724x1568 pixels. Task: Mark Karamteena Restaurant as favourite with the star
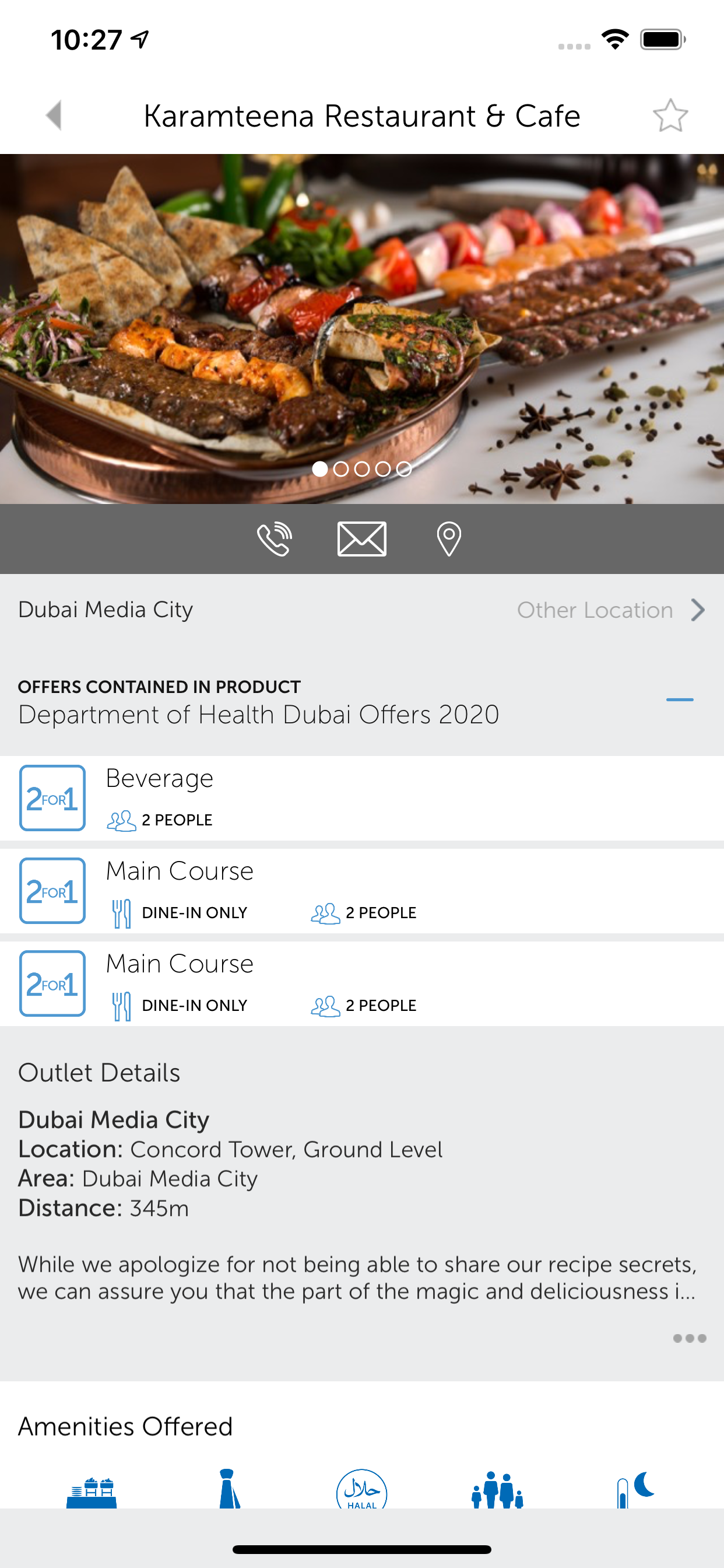(670, 116)
